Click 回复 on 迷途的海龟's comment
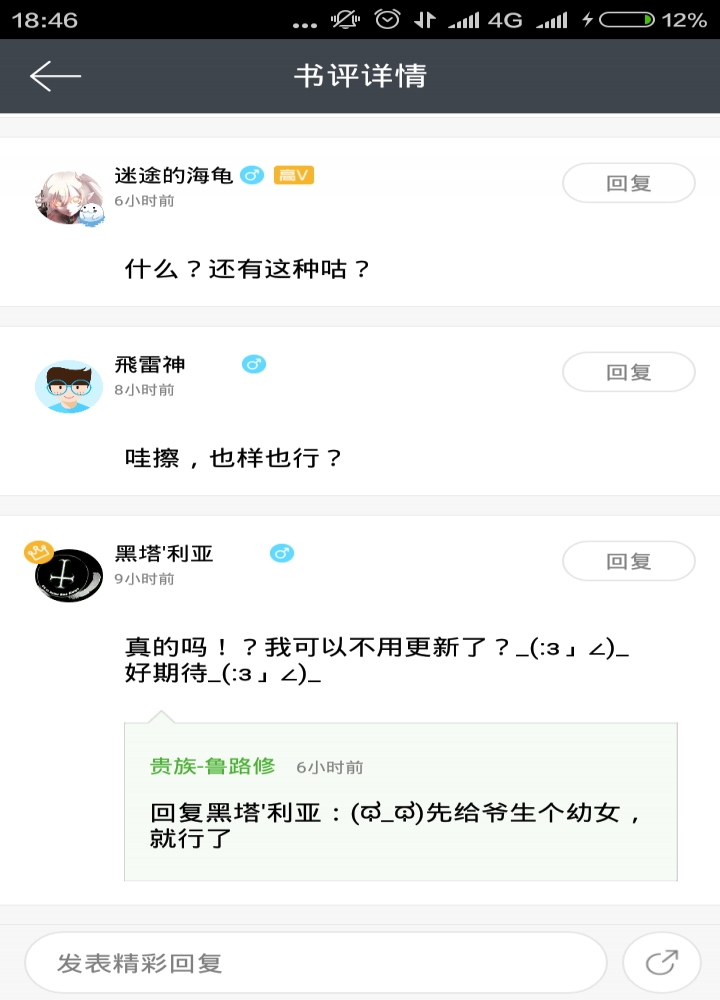This screenshot has height=1000, width=720. pyautogui.click(x=628, y=183)
